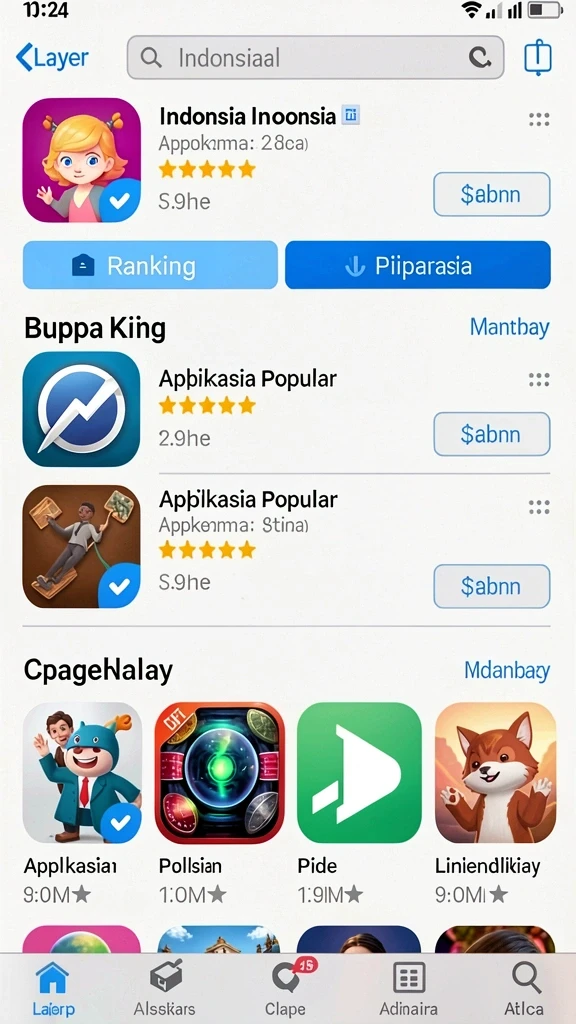Switch to the Alsskars tab

(x=166, y=989)
